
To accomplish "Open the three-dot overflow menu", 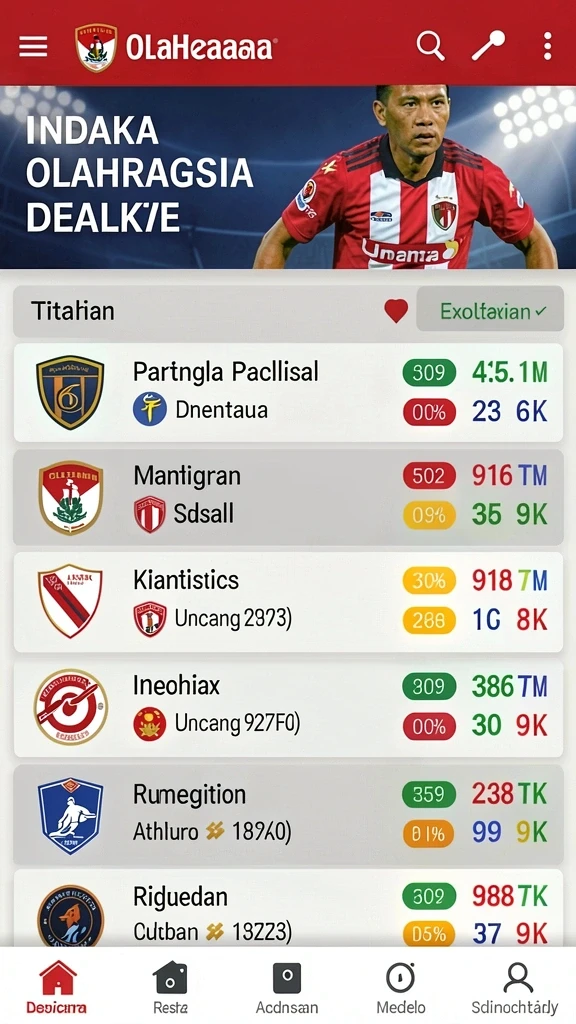I will [x=547, y=46].
